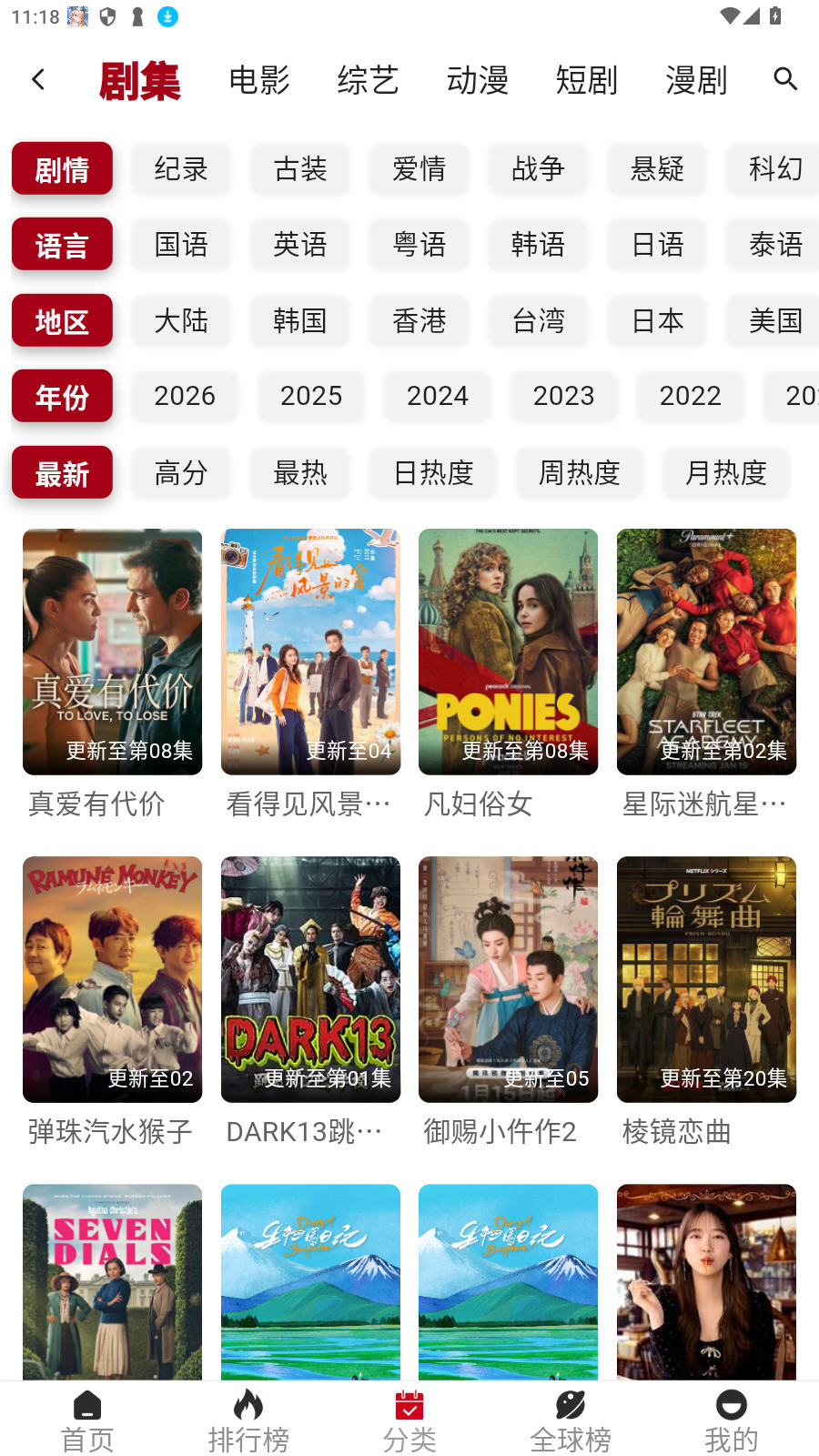This screenshot has width=819, height=1456.
Task: Click the back arrow
Action: click(x=38, y=79)
